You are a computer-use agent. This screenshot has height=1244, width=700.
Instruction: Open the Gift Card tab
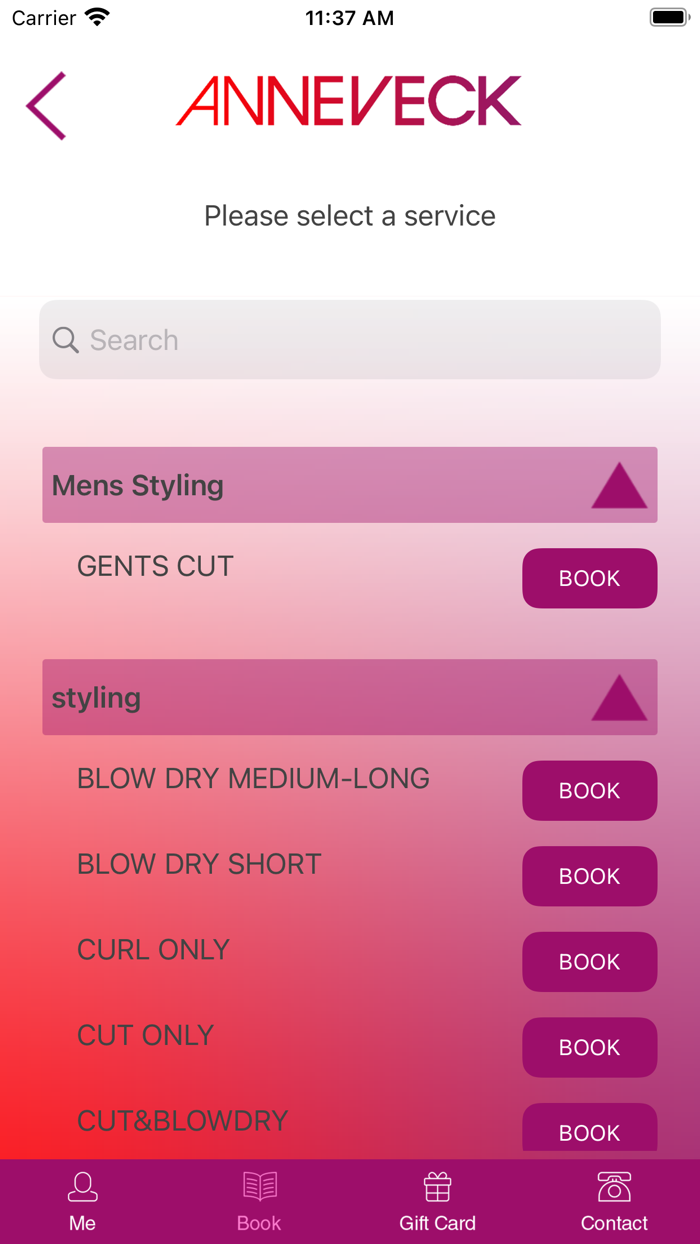pos(437,1202)
